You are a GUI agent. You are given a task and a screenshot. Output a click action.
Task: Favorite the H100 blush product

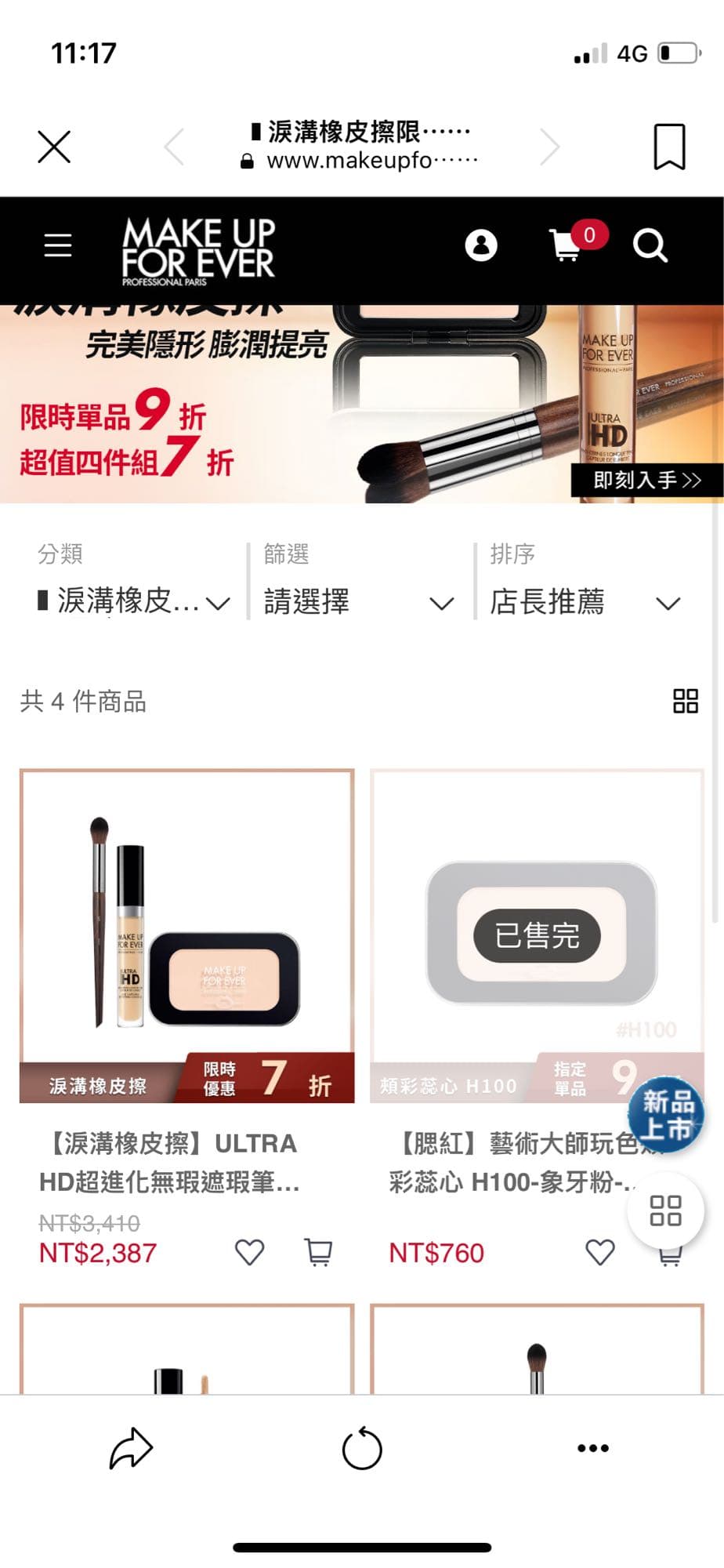tap(599, 1252)
